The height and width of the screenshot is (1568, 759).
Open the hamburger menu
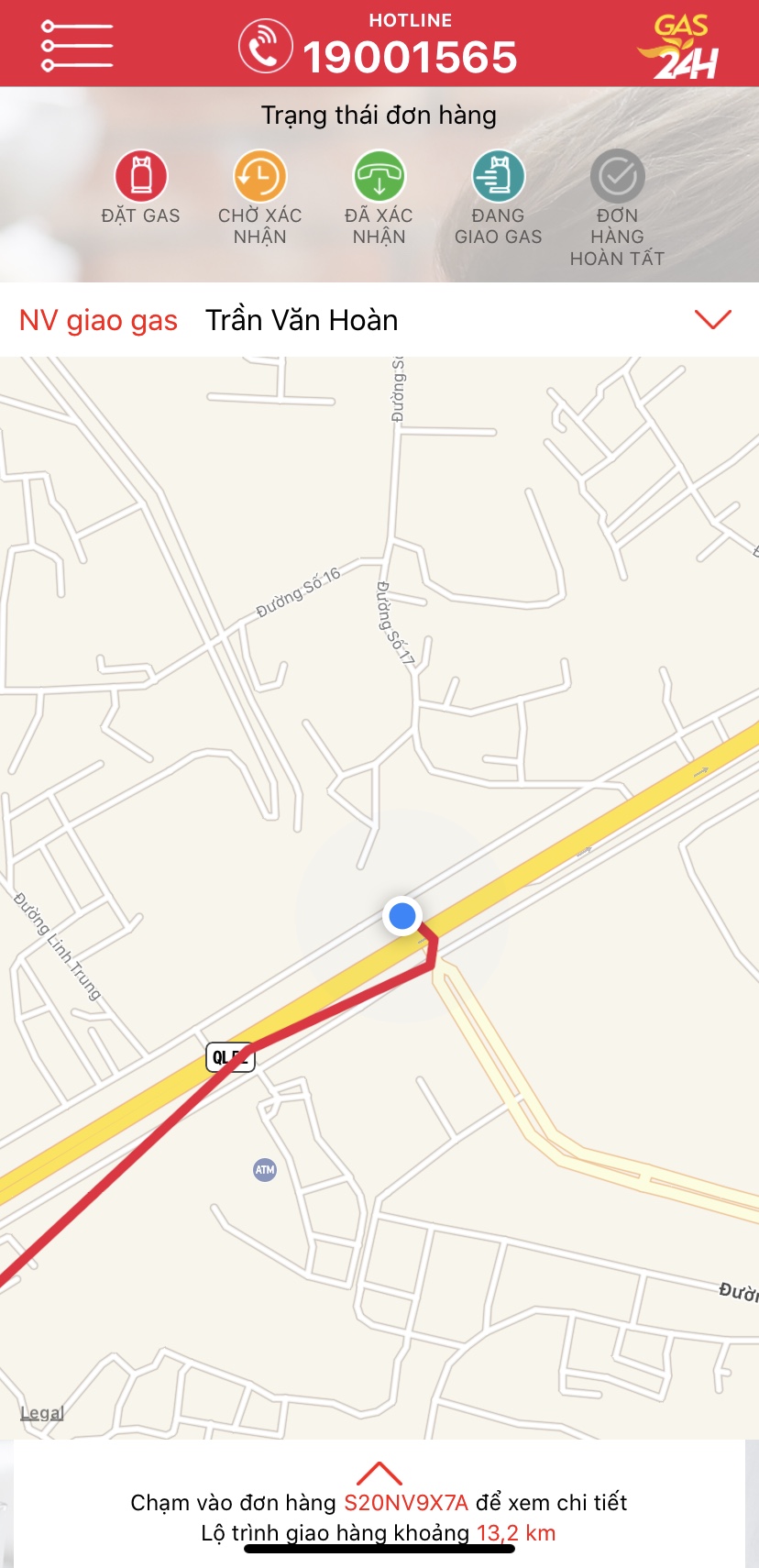tap(77, 46)
